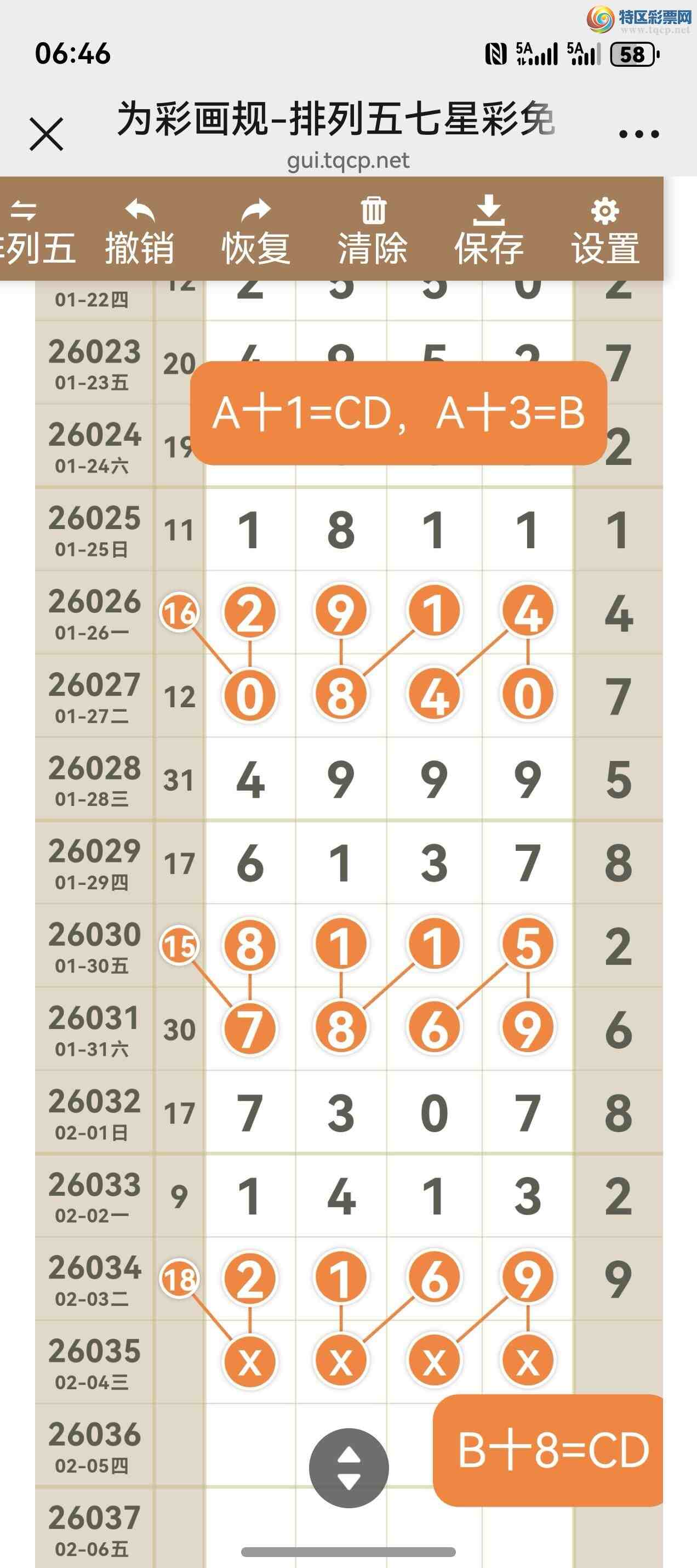The height and width of the screenshot is (1568, 697).
Task: Open the three-dot overflow menu
Action: (x=638, y=134)
